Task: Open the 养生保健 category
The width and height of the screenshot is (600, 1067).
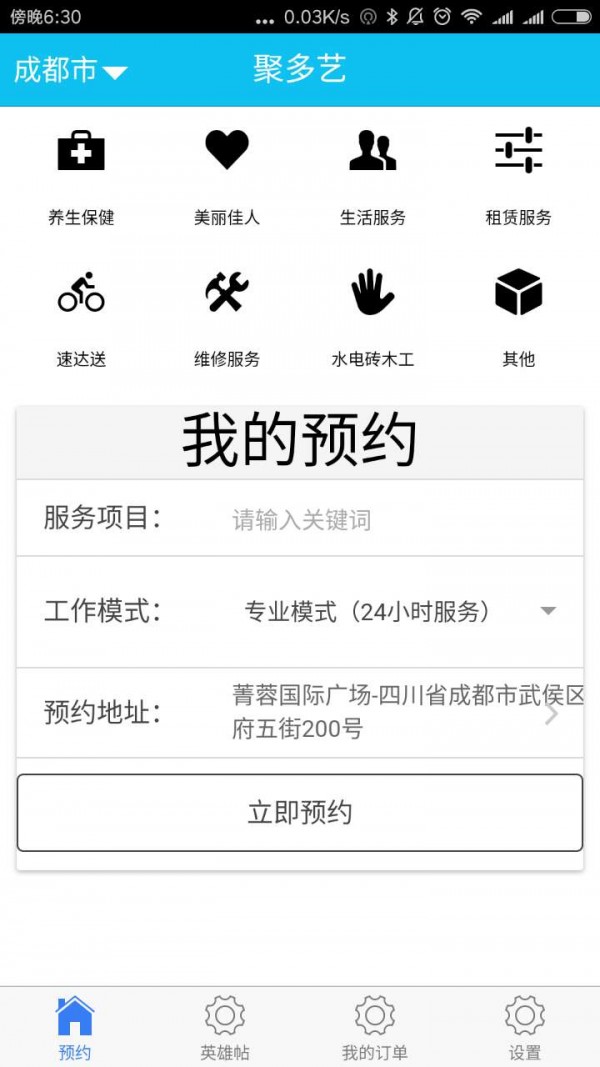Action: tap(81, 175)
